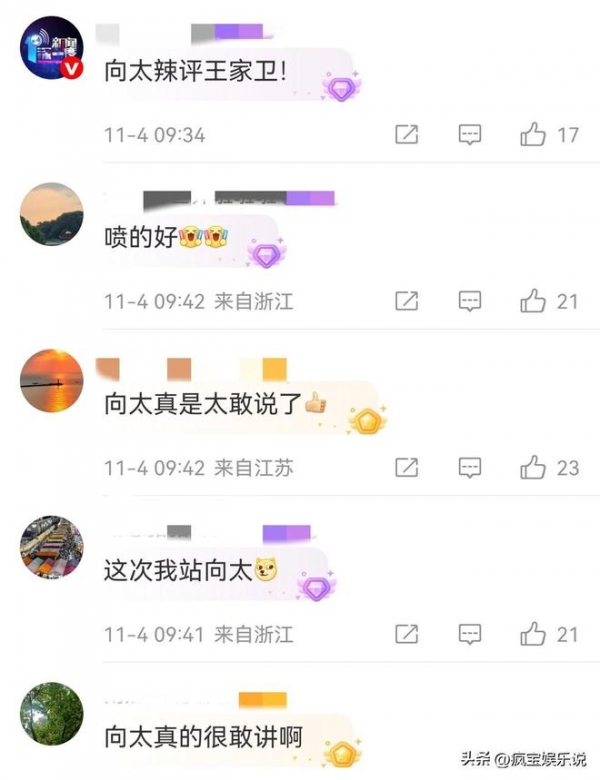Share the comment "向太辣评王家卫!"
The height and width of the screenshot is (780, 600).
[406, 134]
